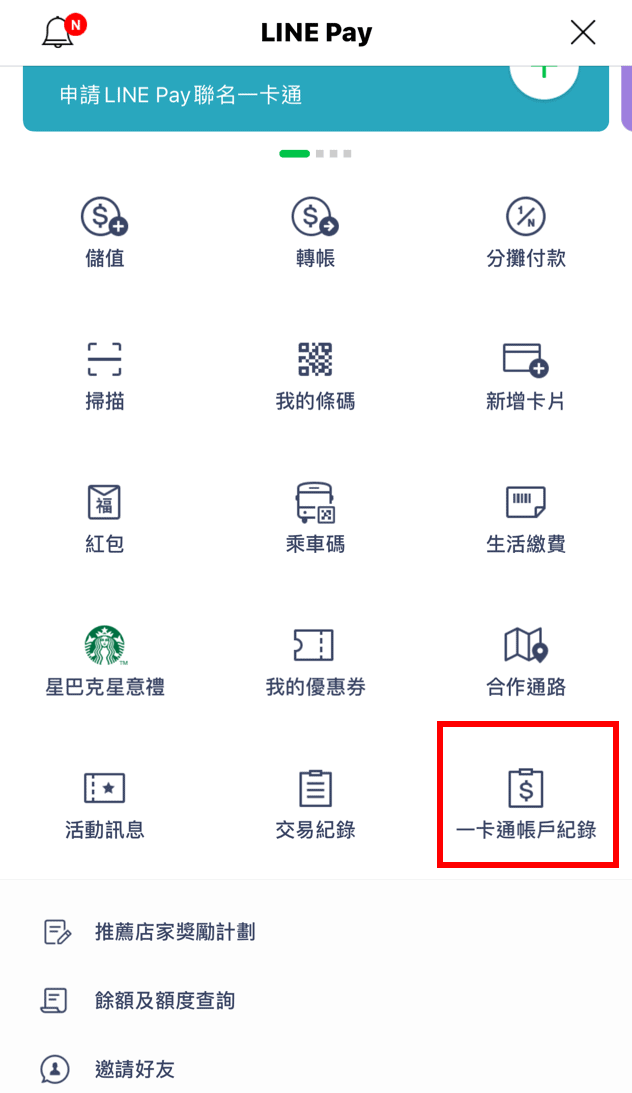The image size is (632, 1093).
Task: Close the LINE Pay screen
Action: click(x=583, y=32)
